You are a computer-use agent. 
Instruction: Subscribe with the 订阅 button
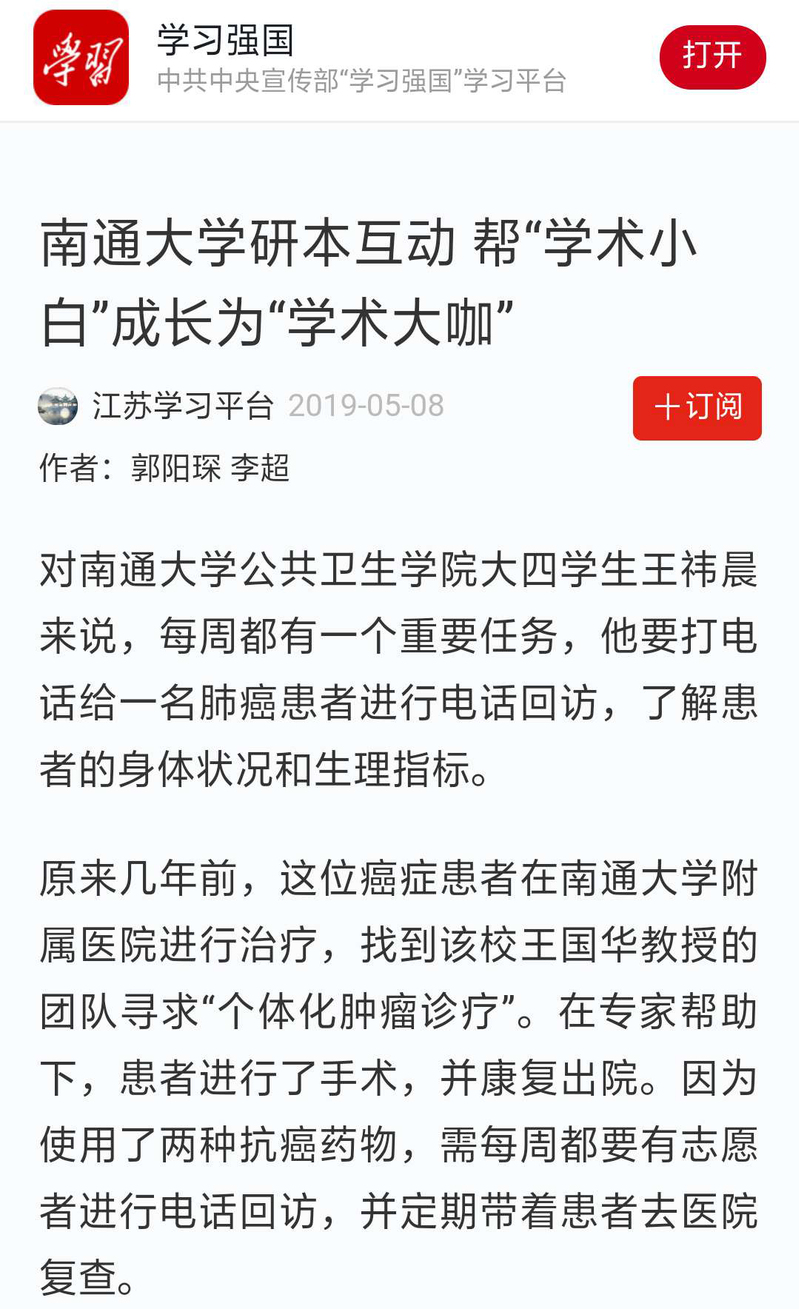tap(697, 408)
